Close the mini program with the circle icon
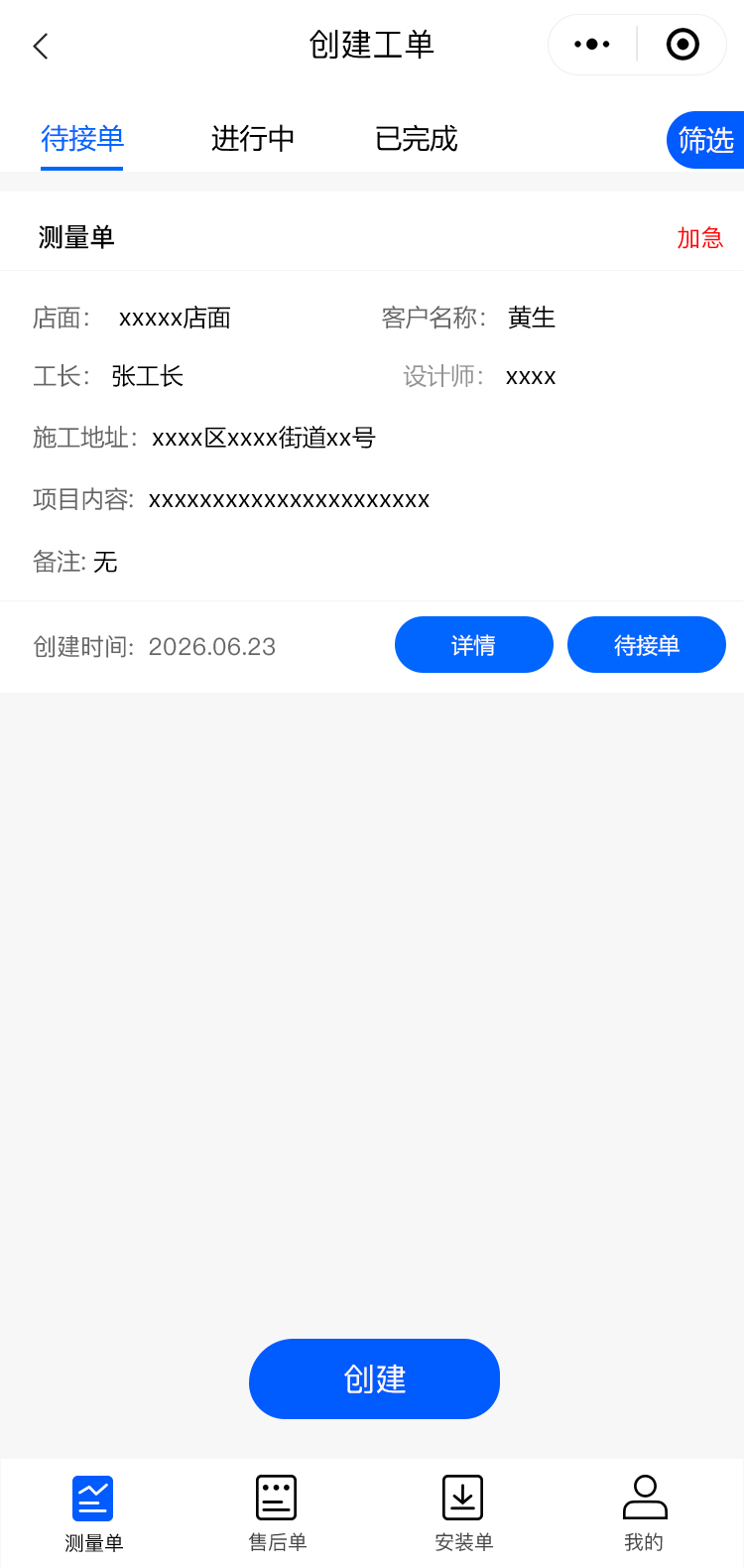Image resolution: width=744 pixels, height=1568 pixels. click(x=682, y=45)
